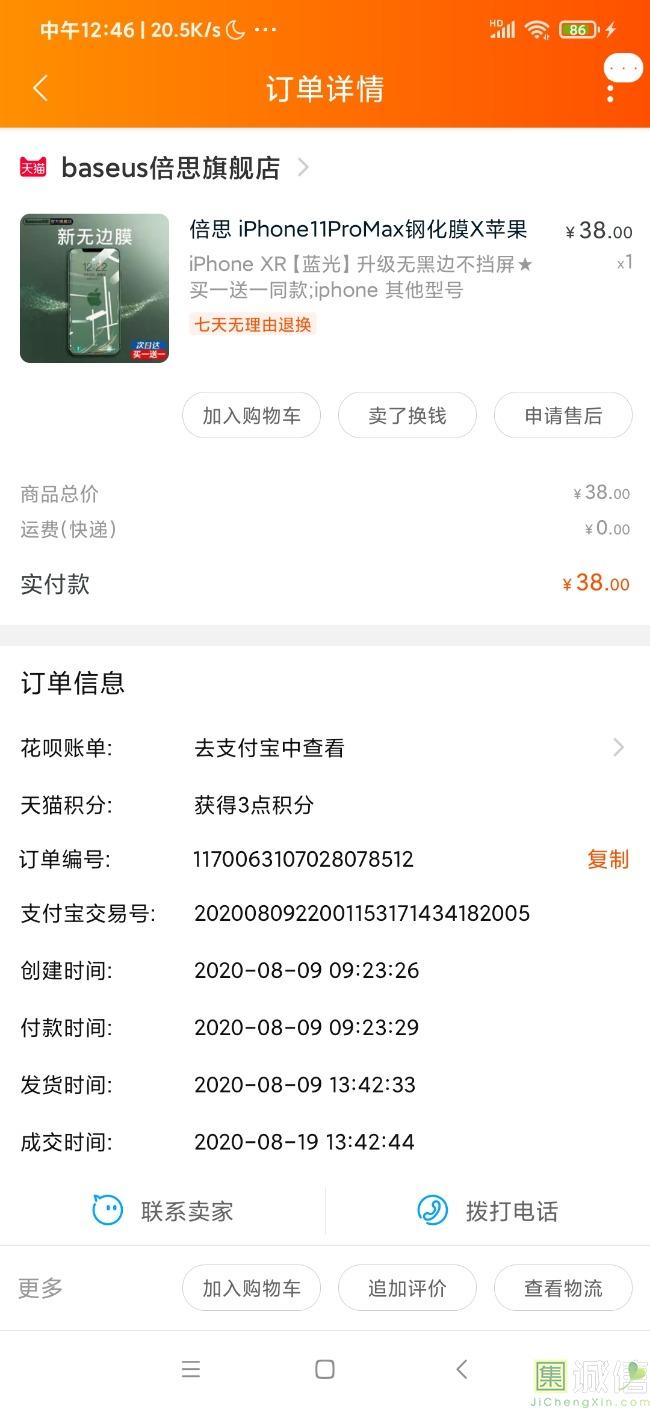
Task: Tap 拨打电话 to call the seller
Action: (488, 1211)
